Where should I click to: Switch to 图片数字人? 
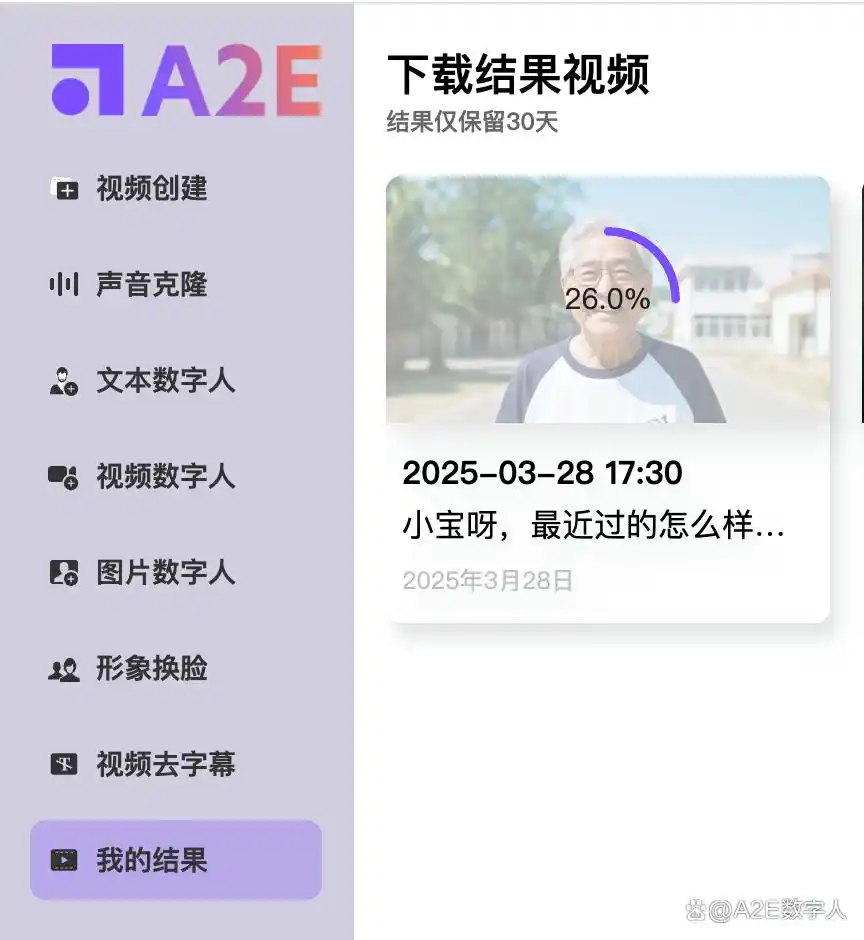[x=164, y=572]
